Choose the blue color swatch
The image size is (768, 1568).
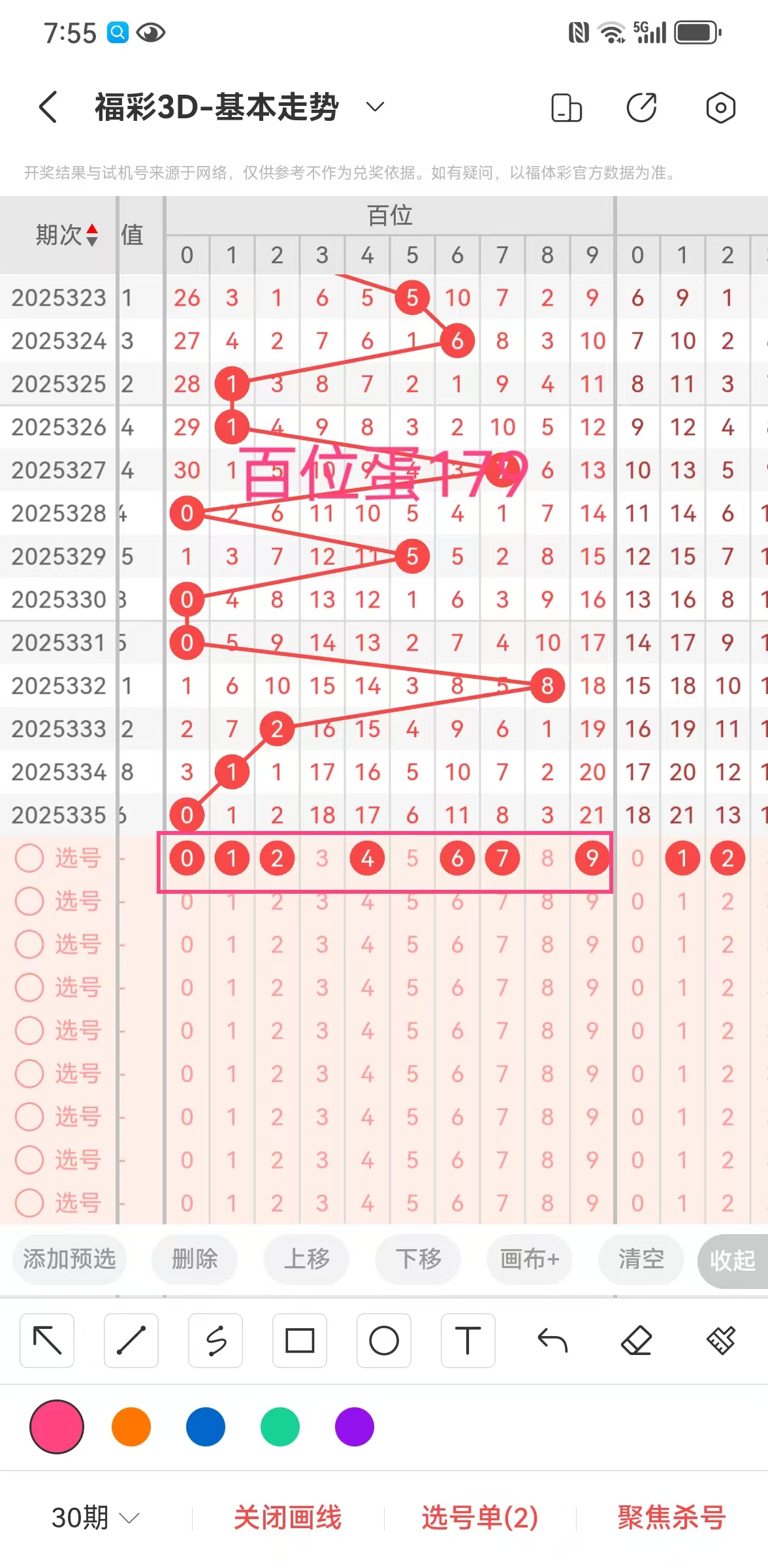pyautogui.click(x=206, y=1427)
